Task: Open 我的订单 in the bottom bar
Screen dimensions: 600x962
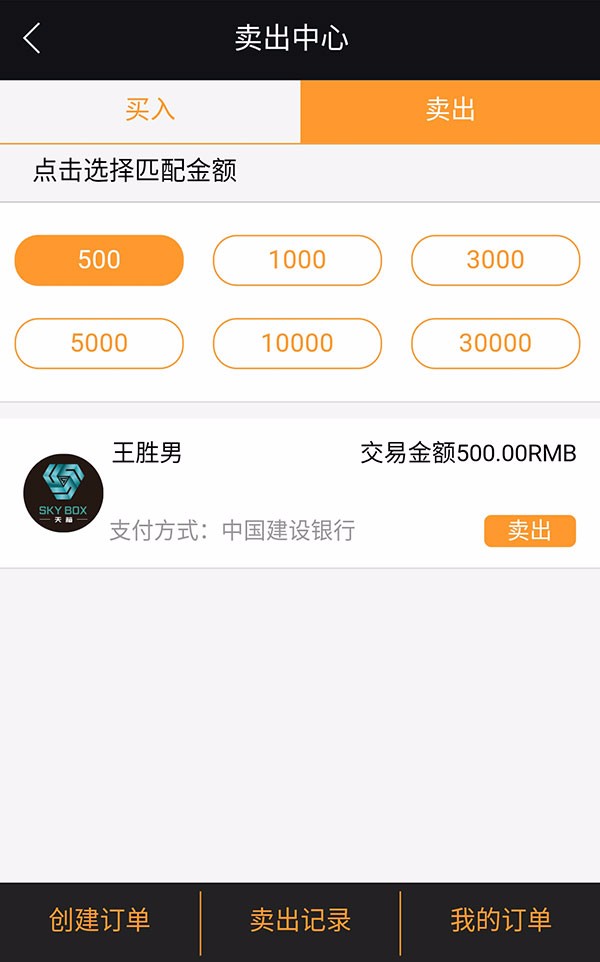Action: tap(500, 920)
